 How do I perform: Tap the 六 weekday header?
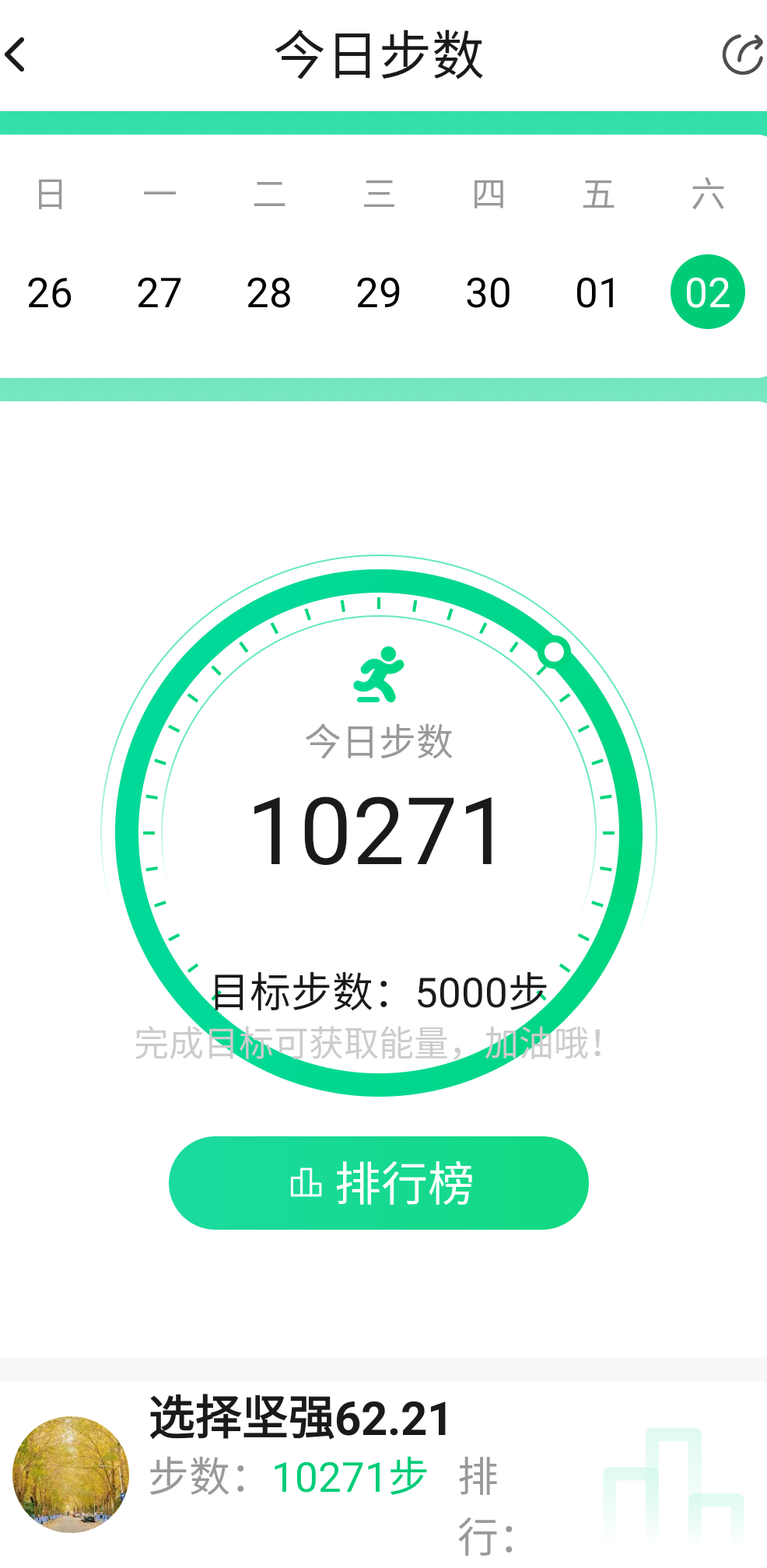click(707, 194)
